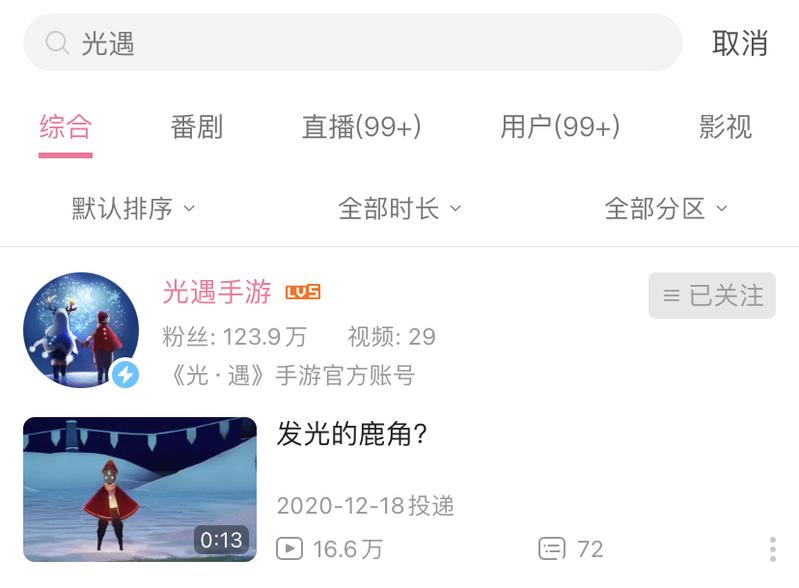The image size is (799, 588).
Task: Select the 综合 tab
Action: [x=65, y=128]
